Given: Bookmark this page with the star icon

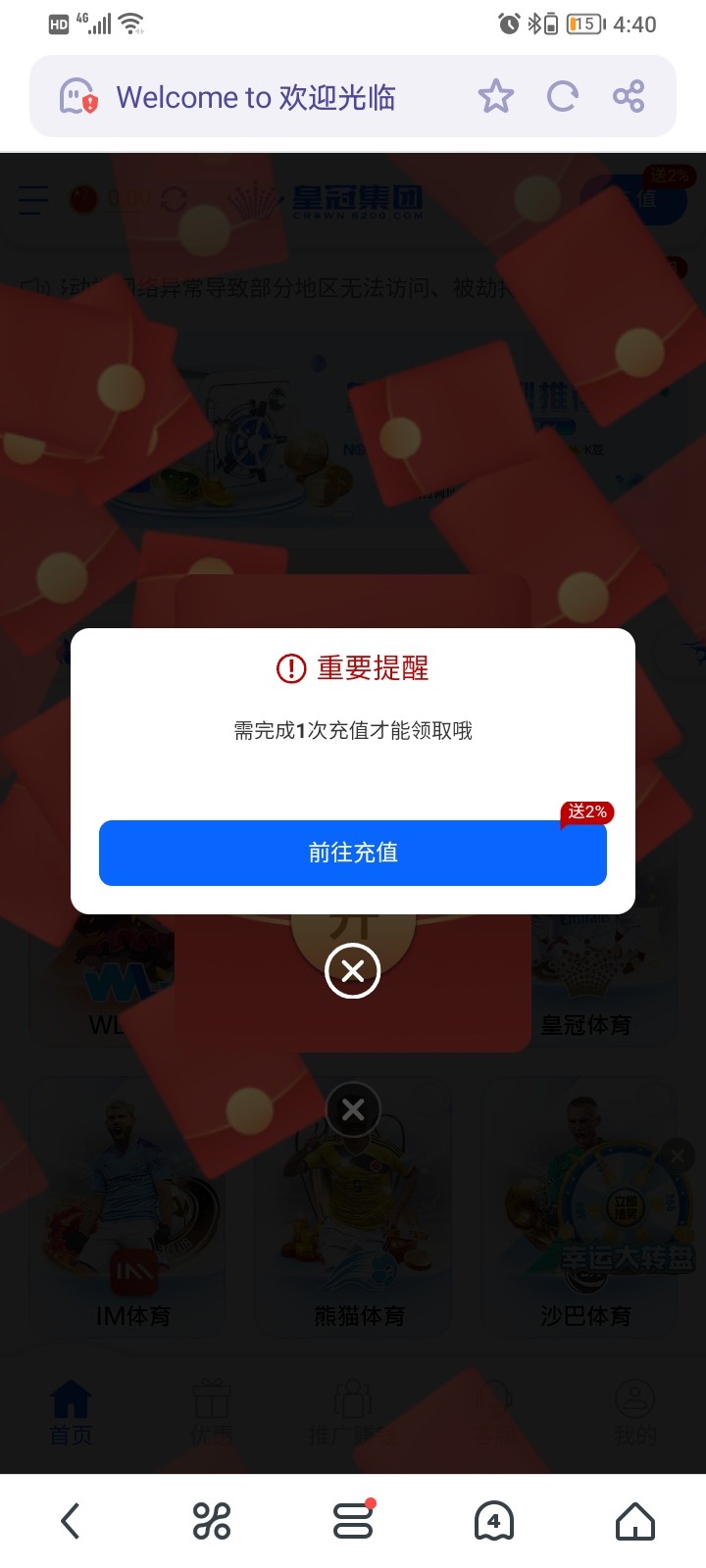Looking at the screenshot, I should 495,96.
